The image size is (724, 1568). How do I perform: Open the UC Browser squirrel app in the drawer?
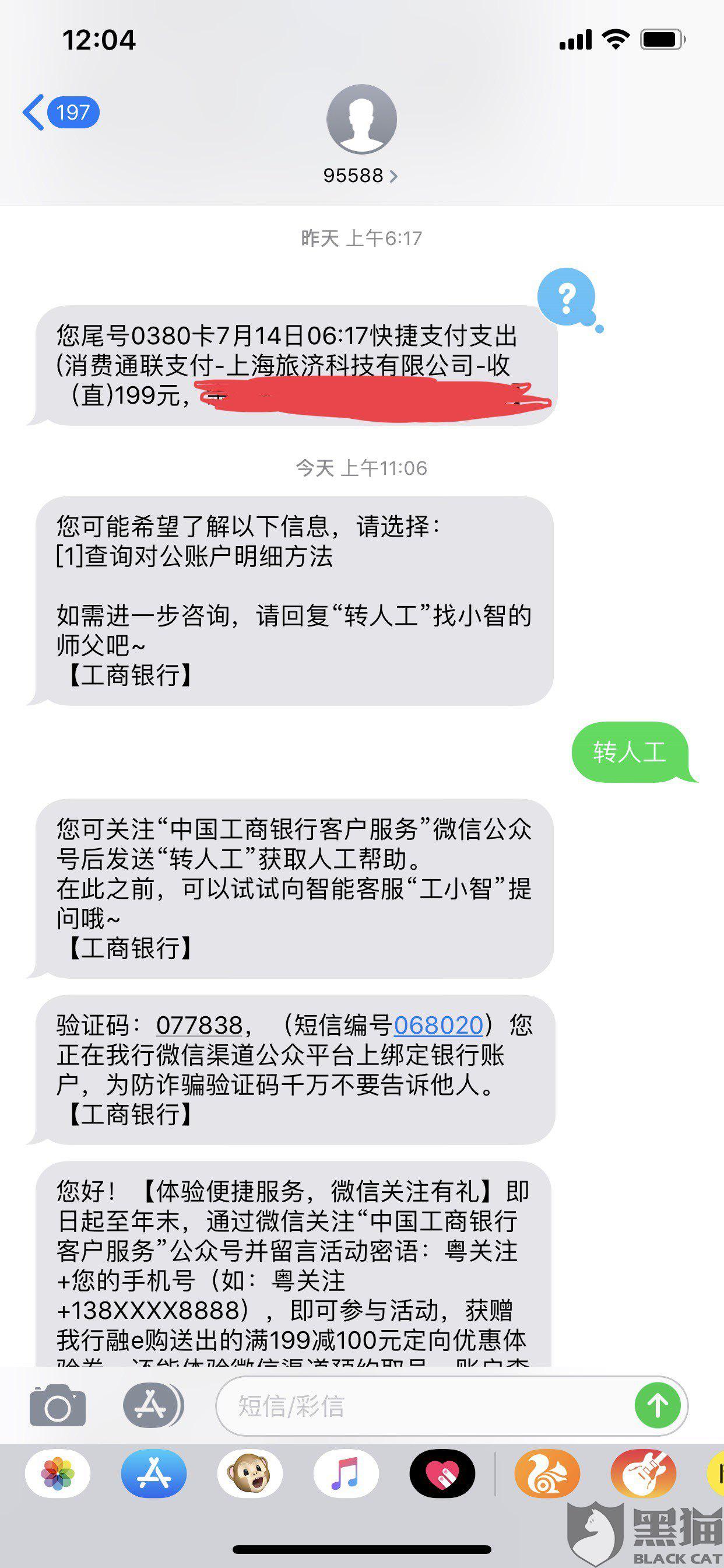[x=547, y=1474]
